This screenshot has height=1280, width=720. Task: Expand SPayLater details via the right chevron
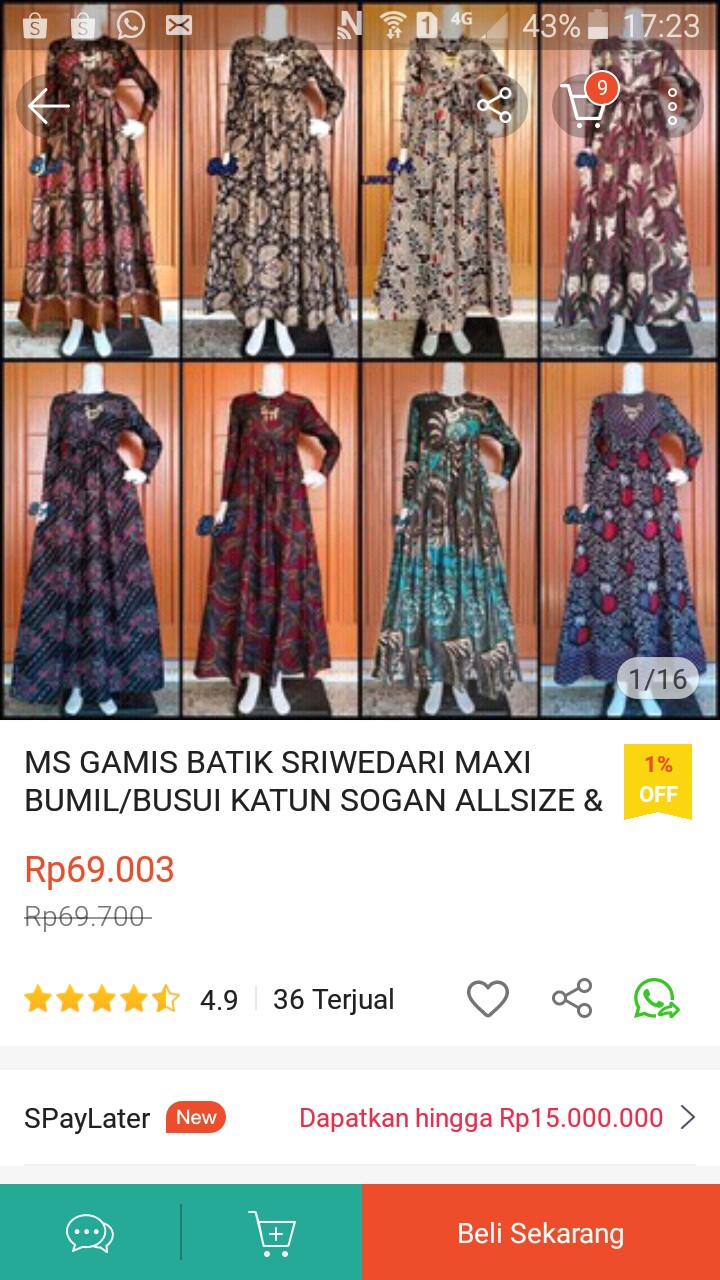(x=688, y=1118)
